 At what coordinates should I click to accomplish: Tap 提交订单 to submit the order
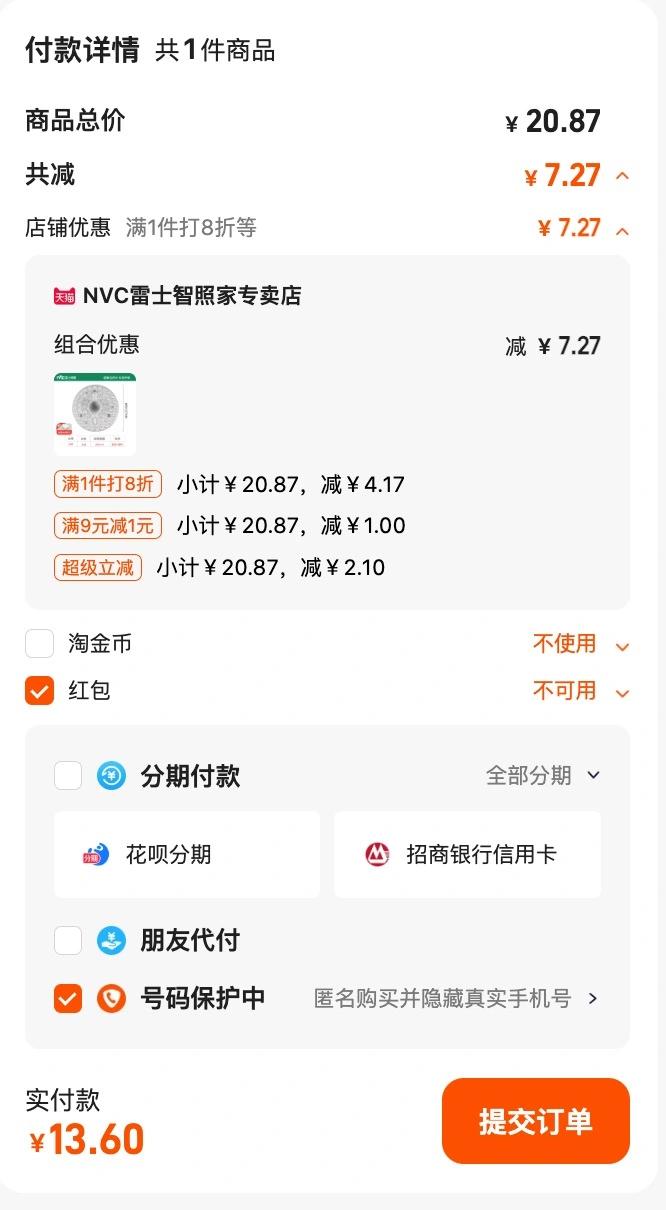[x=535, y=1121]
